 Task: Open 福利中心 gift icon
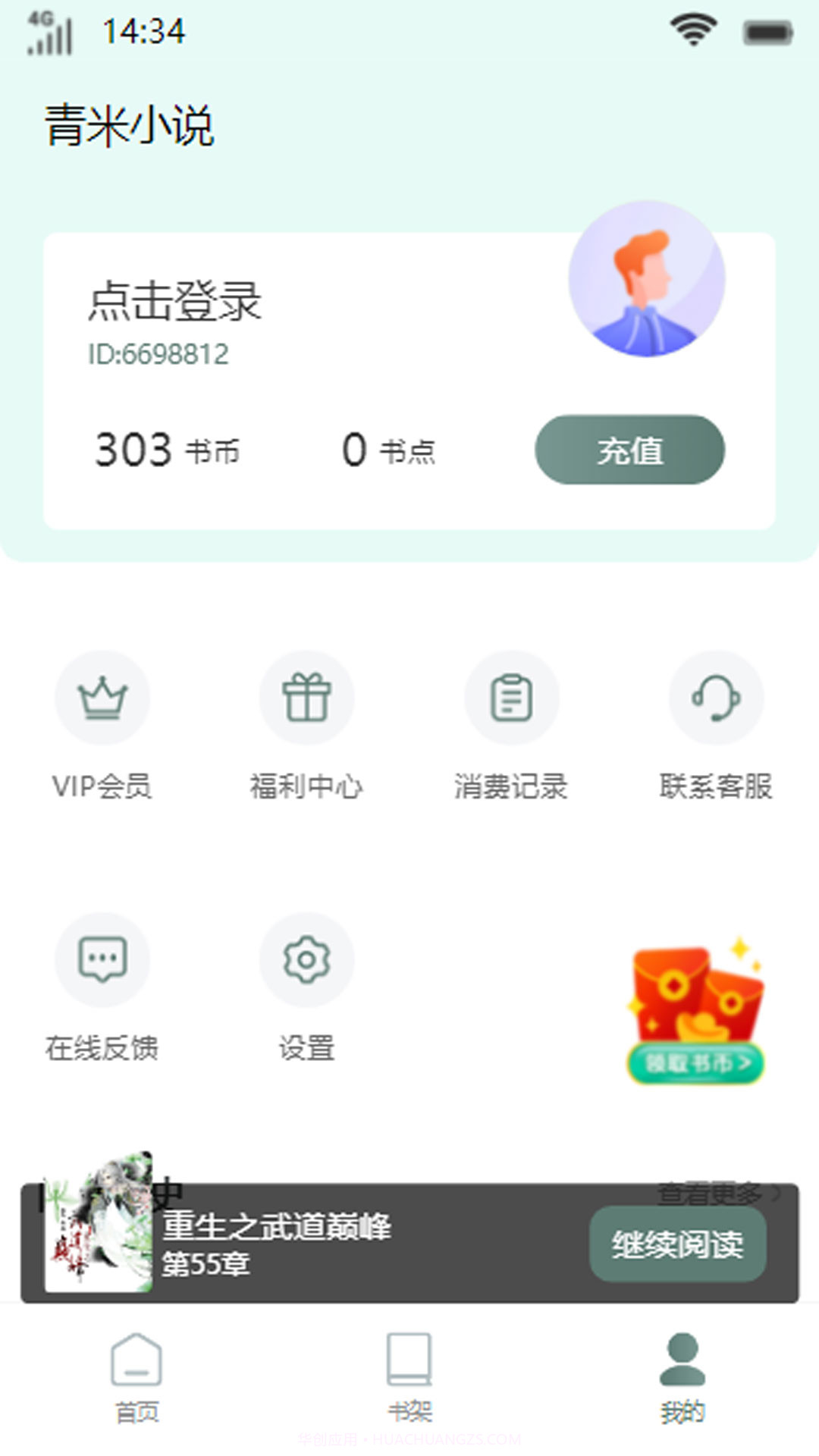click(x=307, y=698)
